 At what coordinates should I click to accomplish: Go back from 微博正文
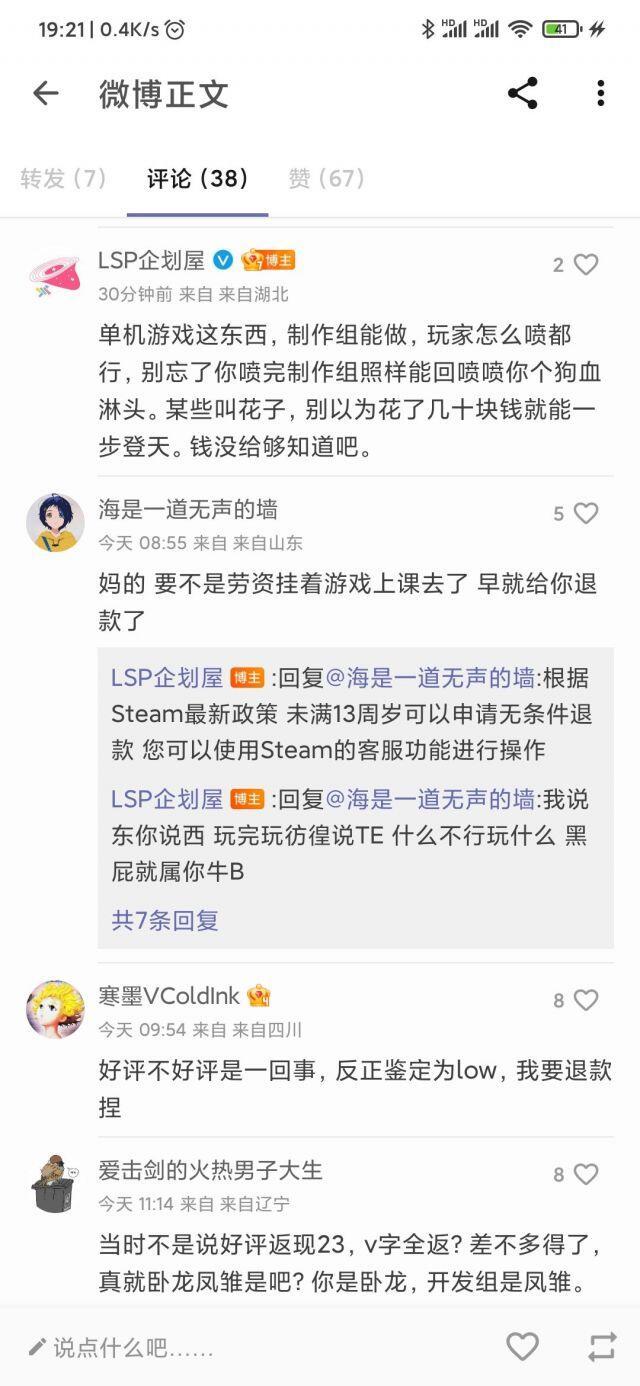(46, 94)
